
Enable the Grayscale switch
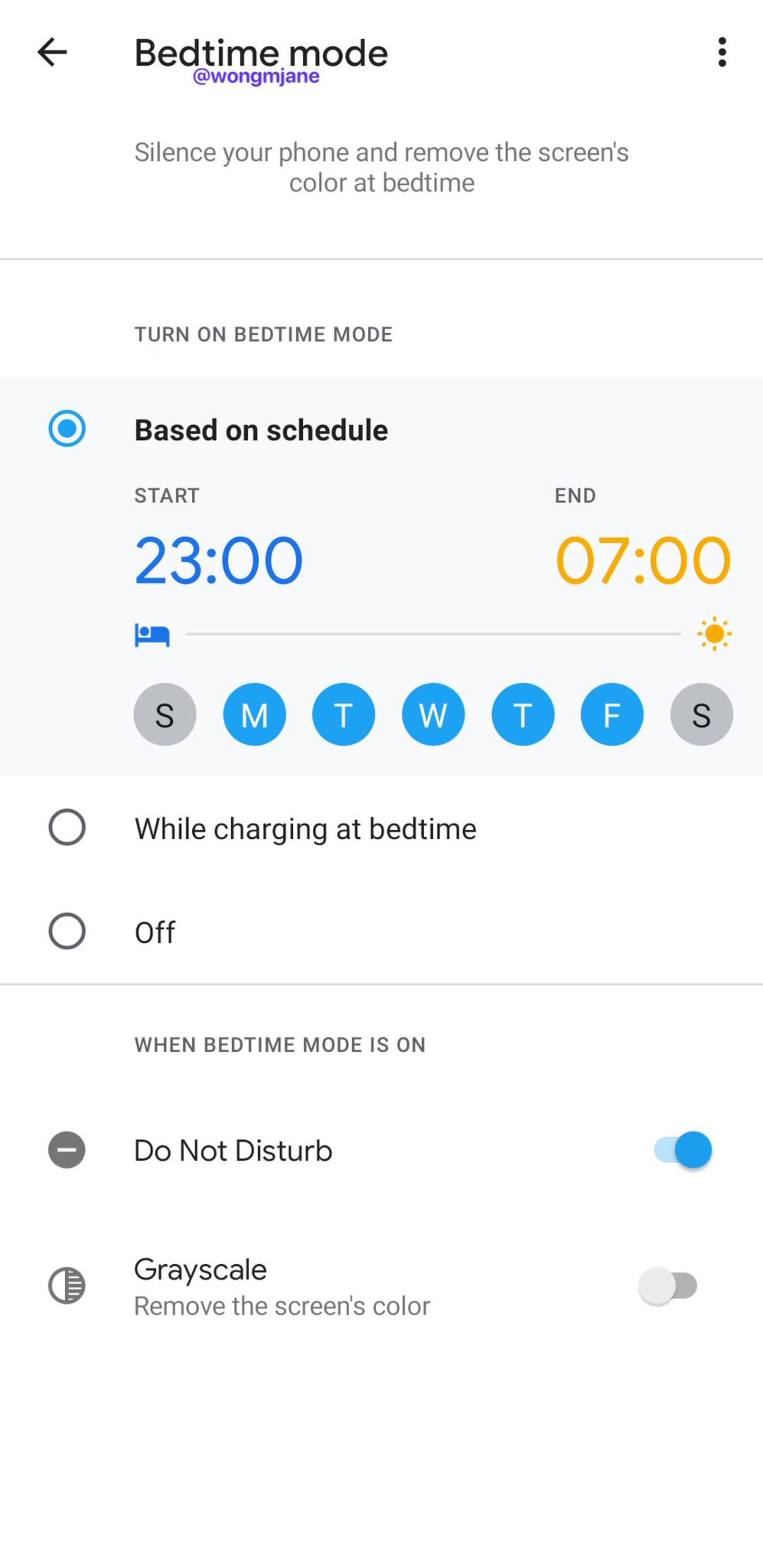click(x=668, y=1286)
